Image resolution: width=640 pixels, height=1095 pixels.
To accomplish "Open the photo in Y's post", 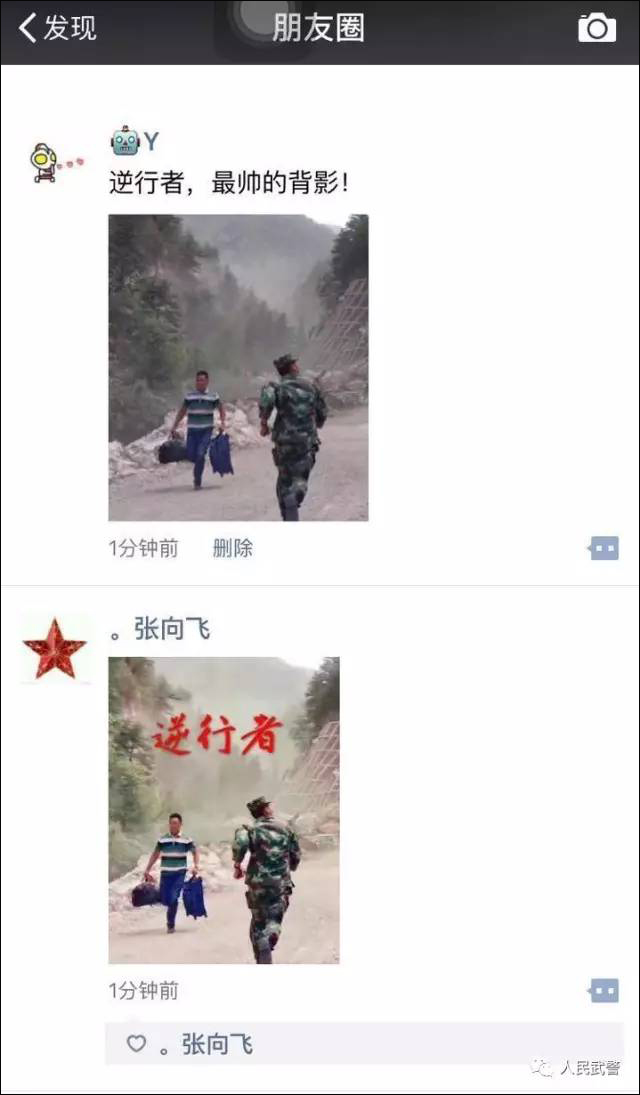I will point(238,367).
